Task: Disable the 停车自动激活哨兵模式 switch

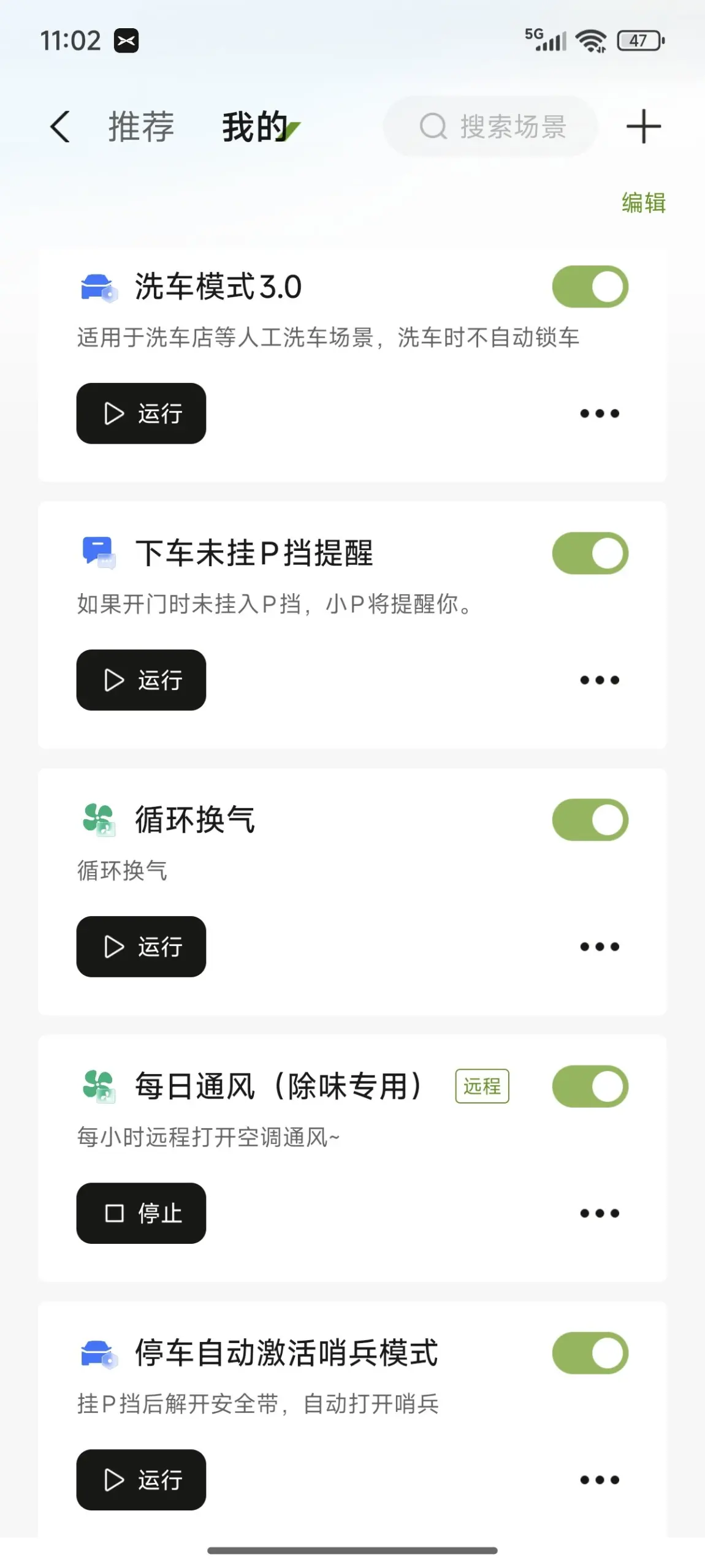Action: point(590,1353)
